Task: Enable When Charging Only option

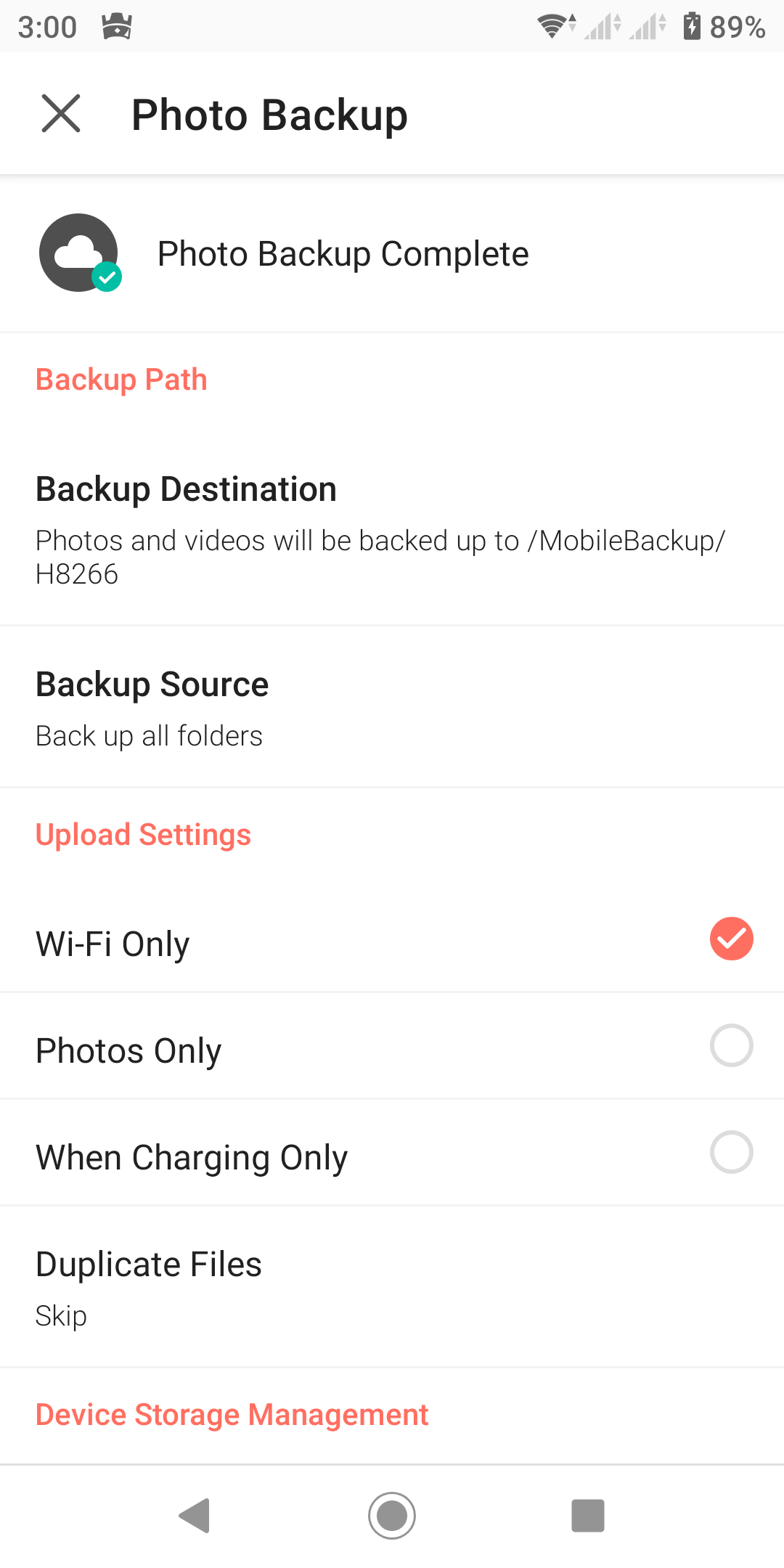Action: (731, 1152)
